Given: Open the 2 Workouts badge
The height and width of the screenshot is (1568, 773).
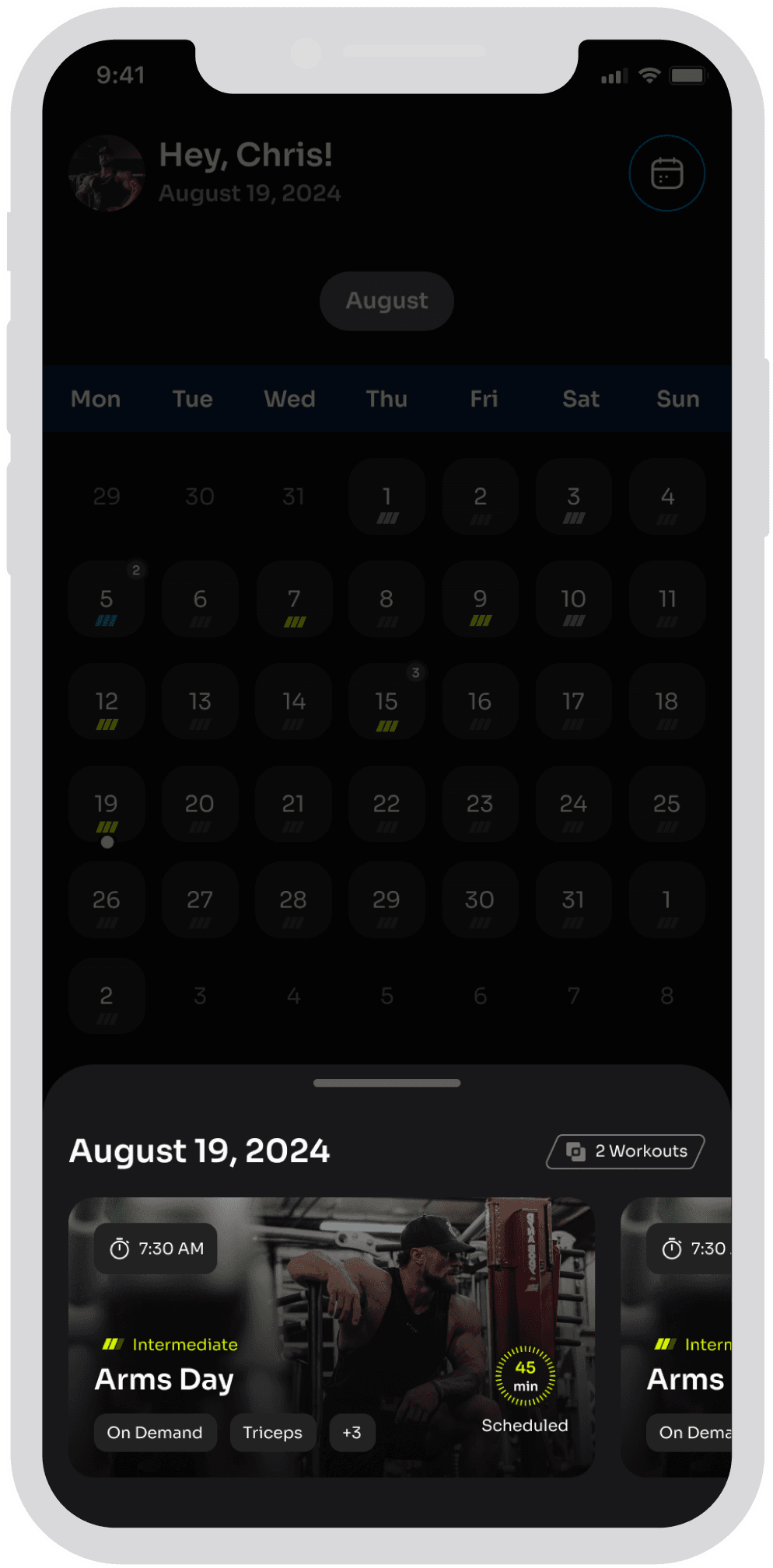Looking at the screenshot, I should (x=625, y=1151).
